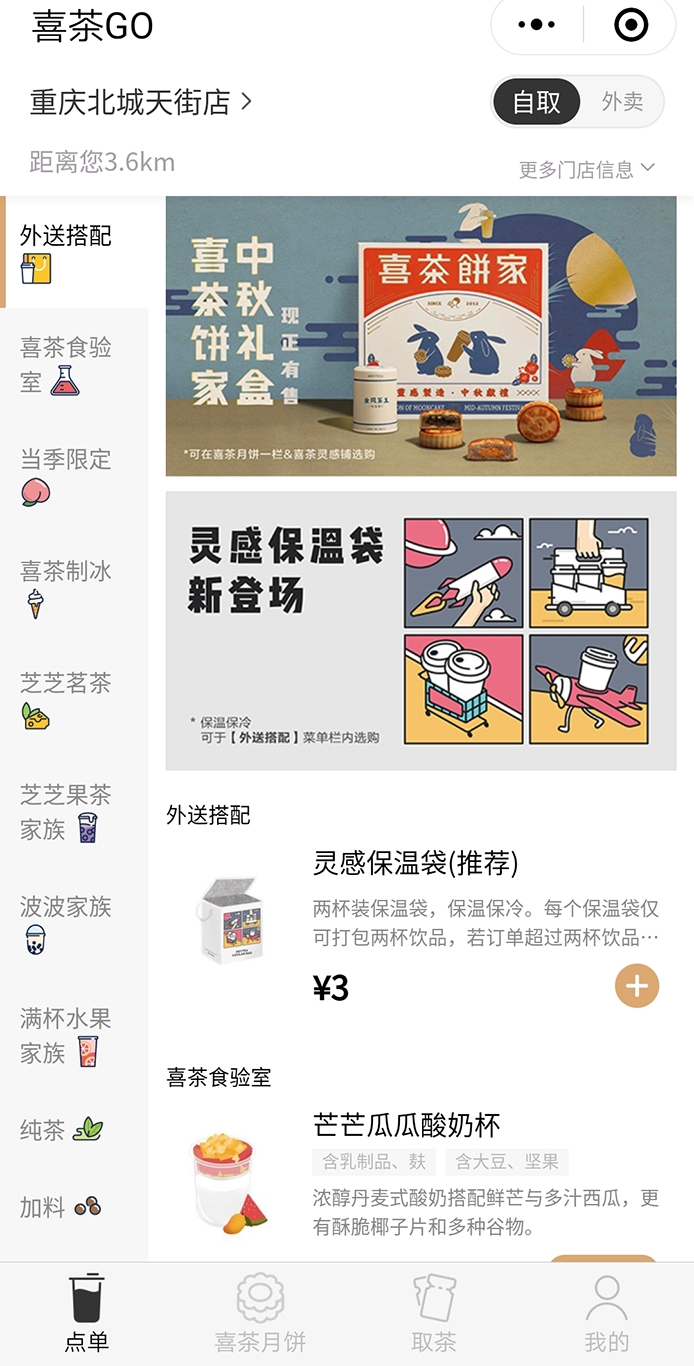The image size is (694, 1366).
Task: Add 灵感保温袋 to the order
Action: coord(637,987)
